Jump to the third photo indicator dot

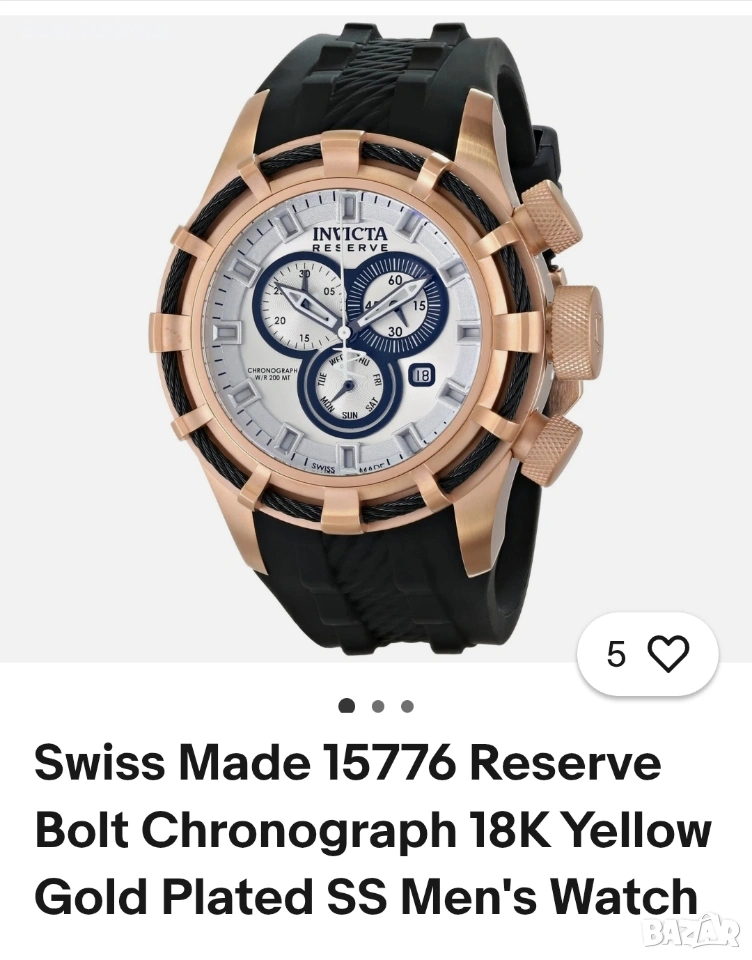click(407, 706)
